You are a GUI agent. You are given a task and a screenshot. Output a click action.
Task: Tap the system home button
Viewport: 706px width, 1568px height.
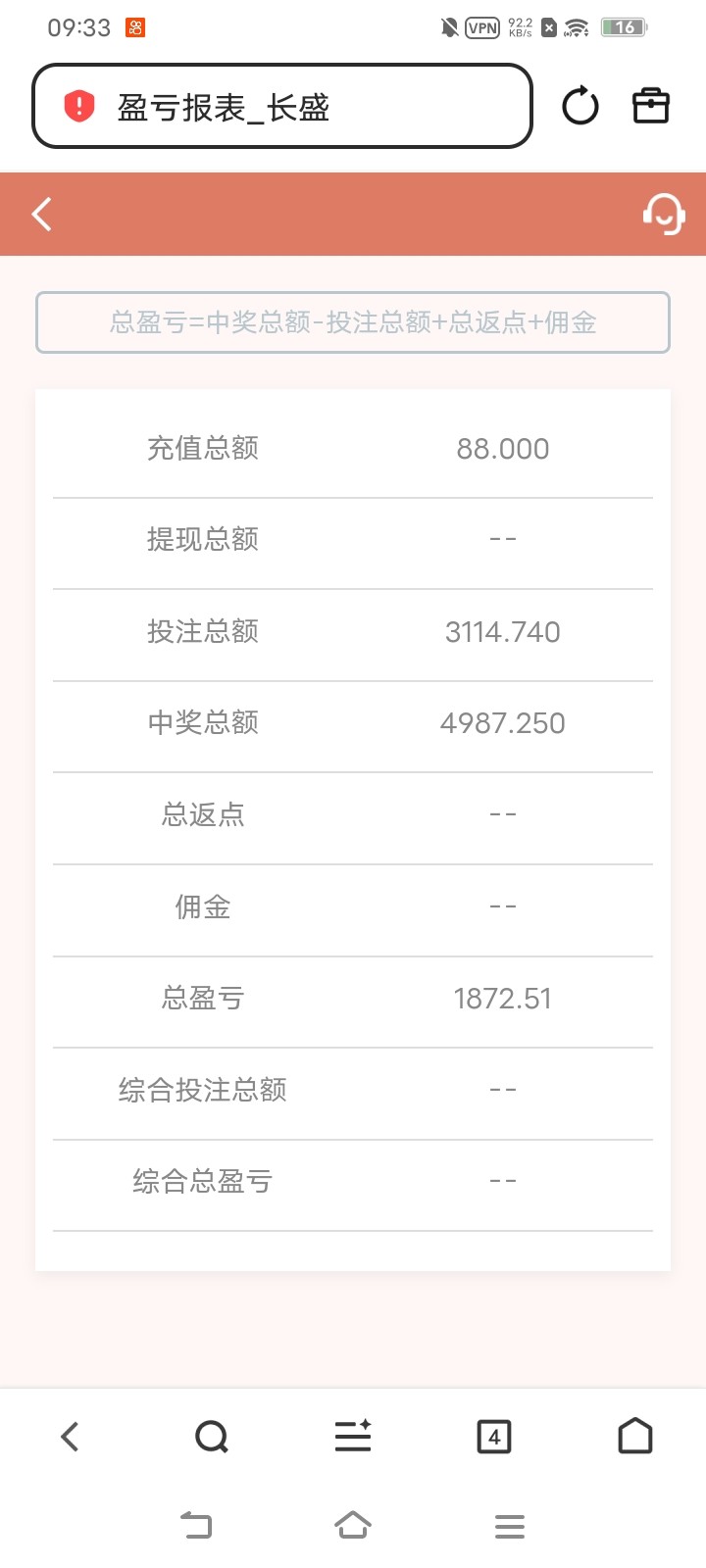pos(353,1525)
